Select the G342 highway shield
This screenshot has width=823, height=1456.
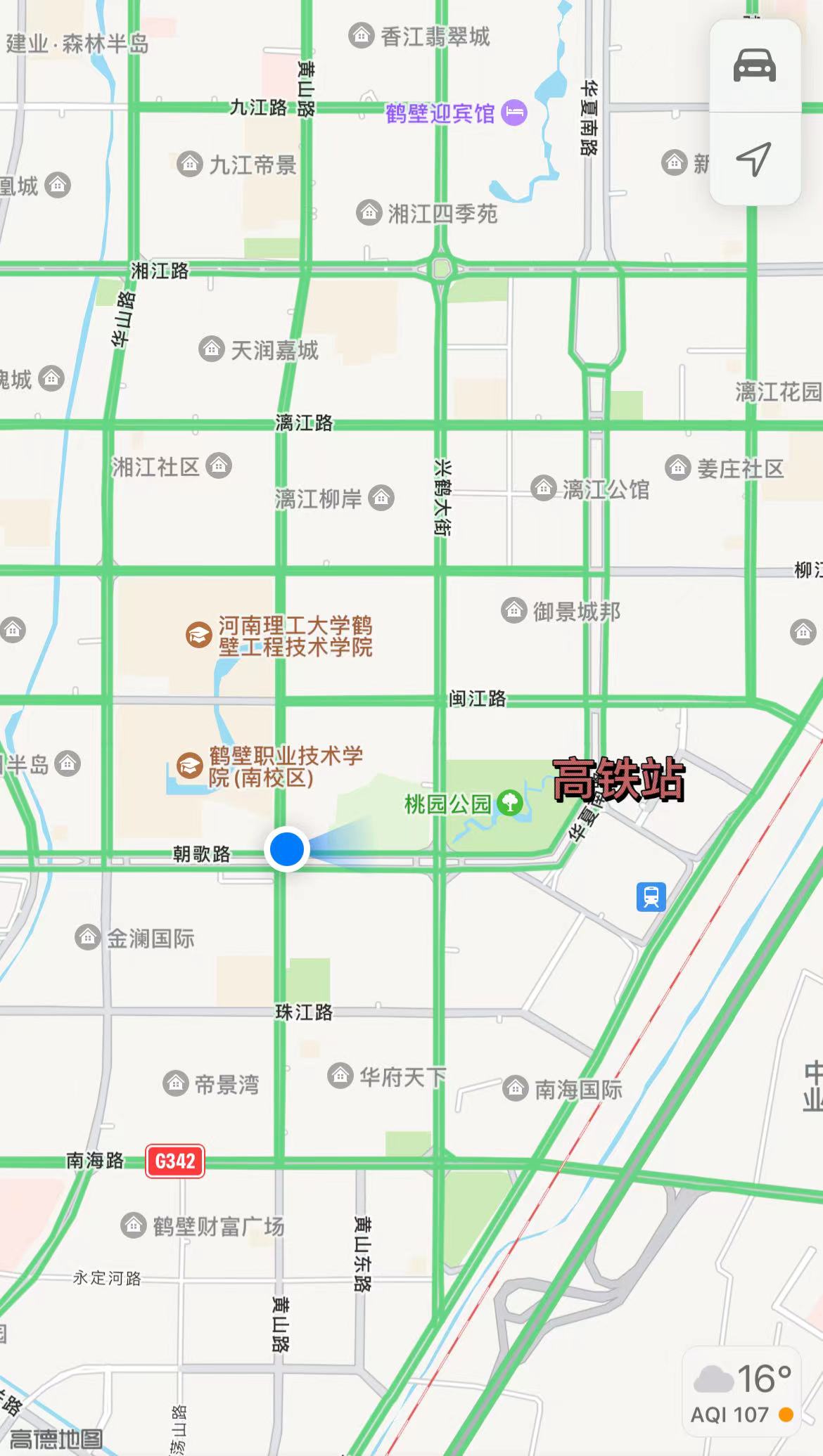pos(175,1161)
